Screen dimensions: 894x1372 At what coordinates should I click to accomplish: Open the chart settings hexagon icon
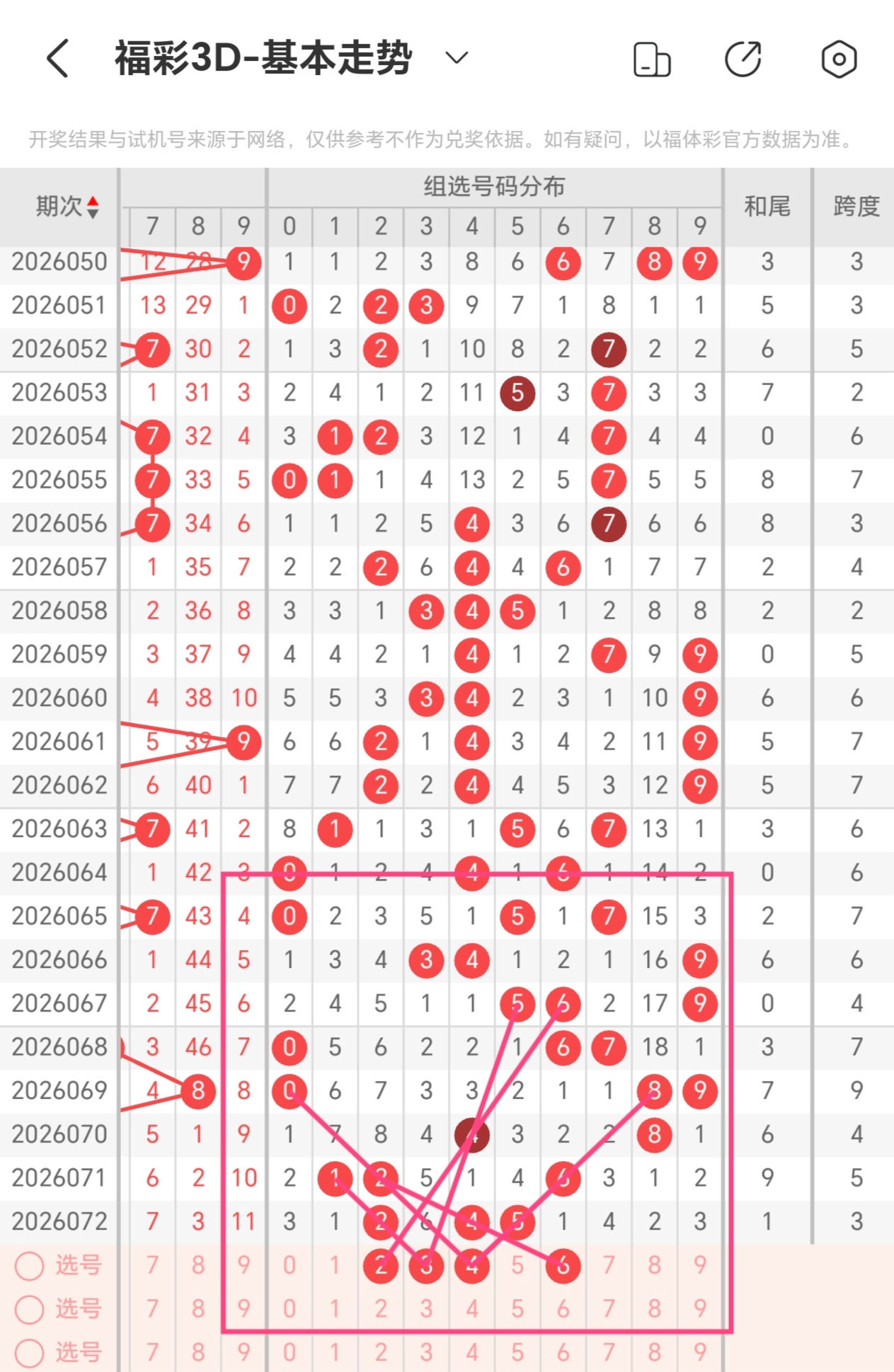click(x=839, y=59)
